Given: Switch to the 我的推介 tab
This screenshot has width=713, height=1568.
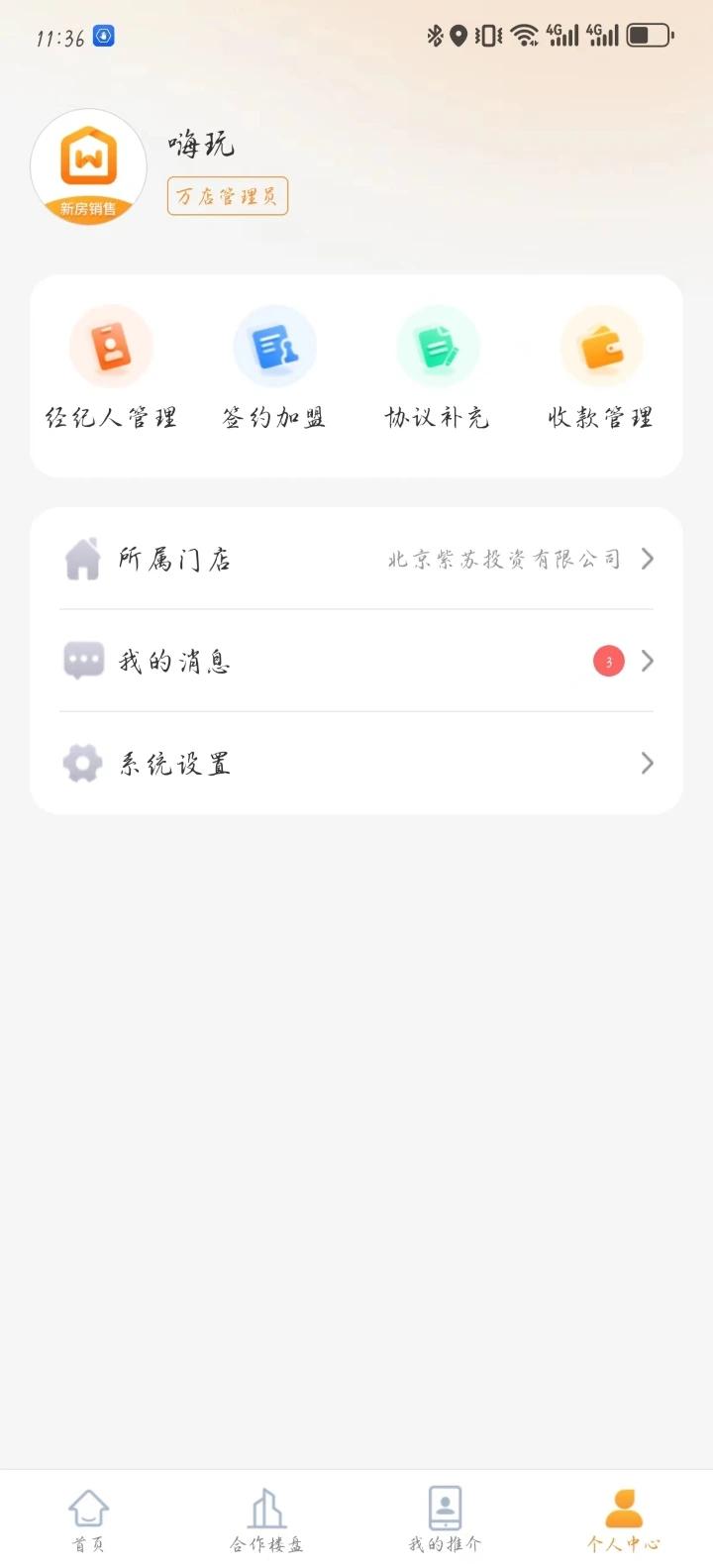Looking at the screenshot, I should [x=445, y=1520].
